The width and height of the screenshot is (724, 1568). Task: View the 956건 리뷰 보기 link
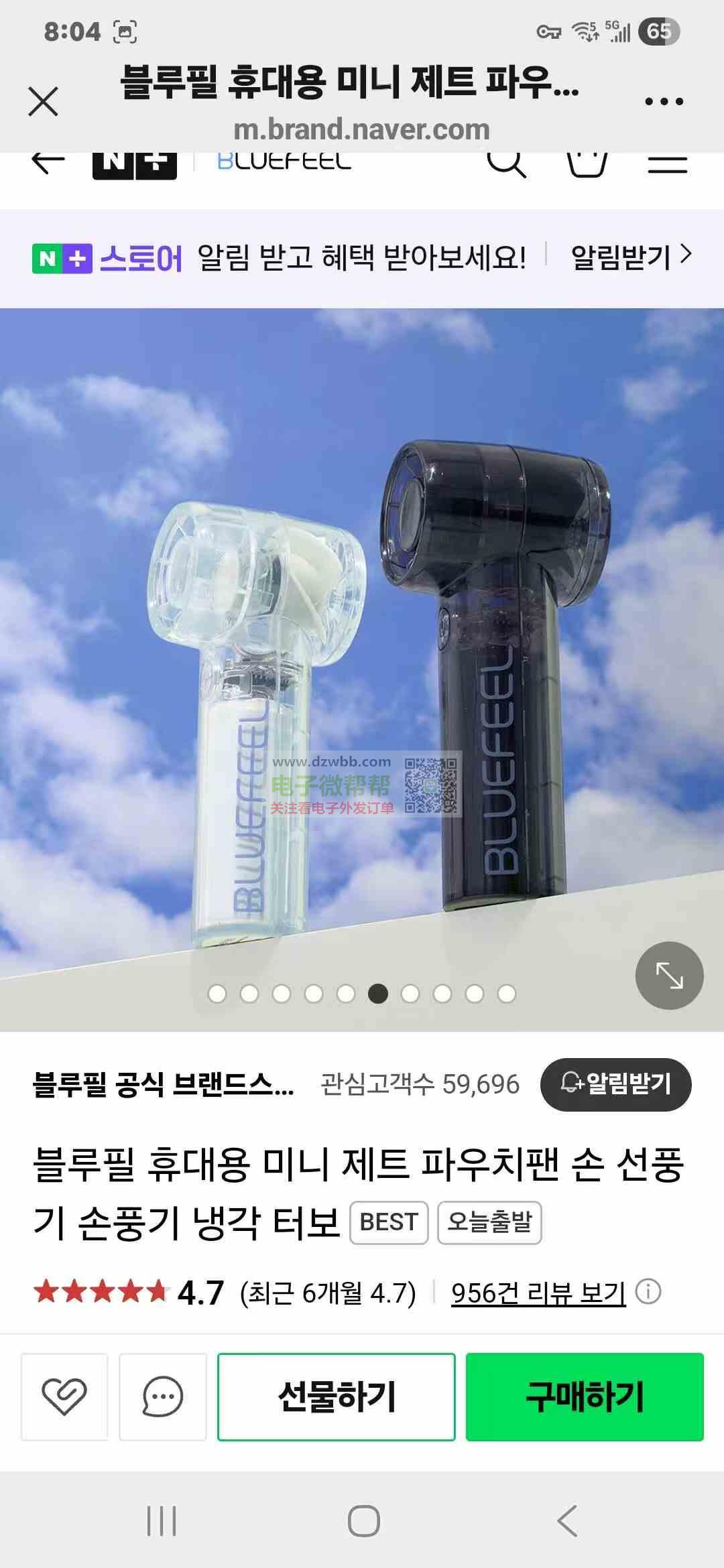538,1293
